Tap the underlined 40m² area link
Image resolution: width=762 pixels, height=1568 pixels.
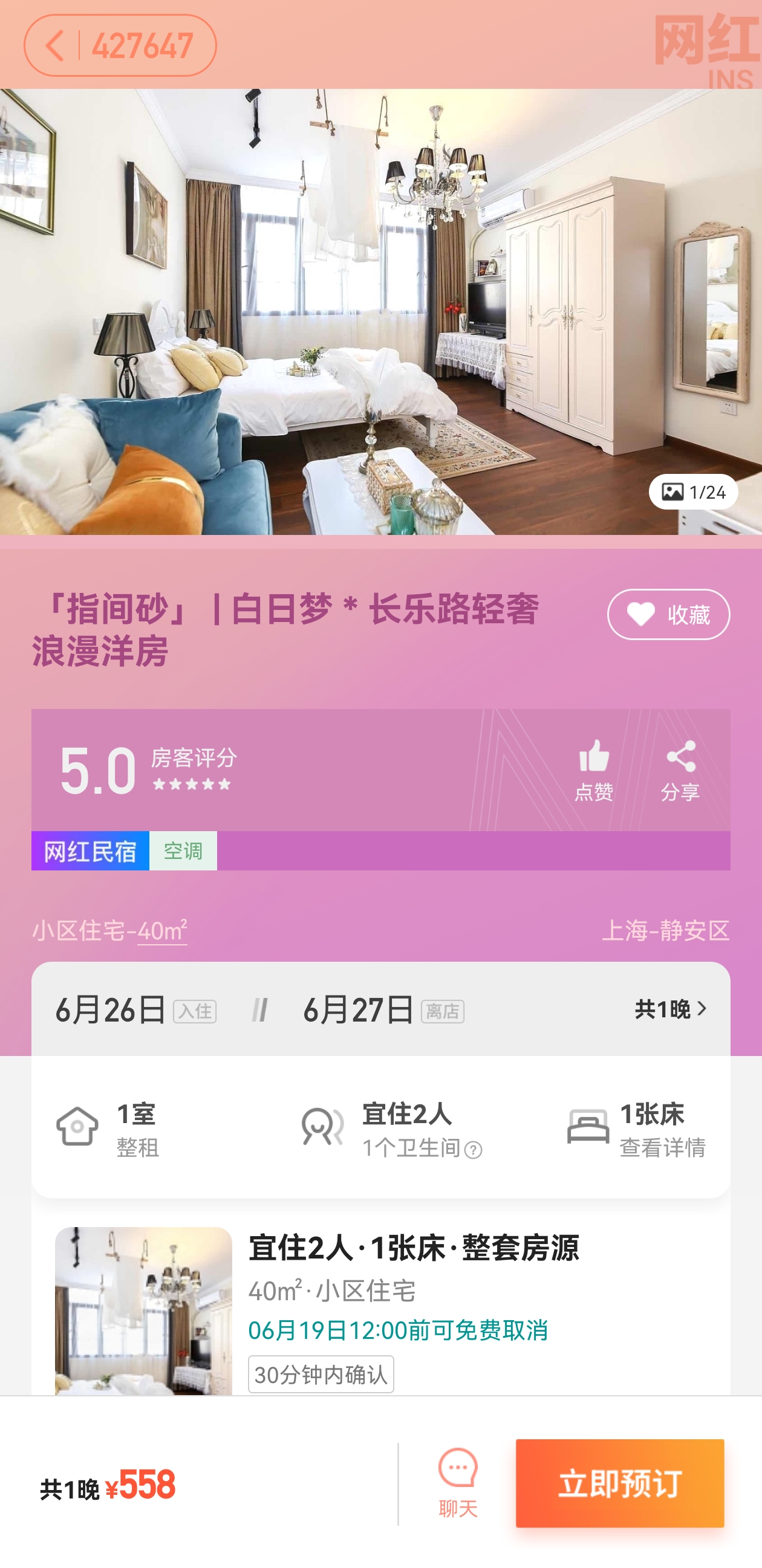click(162, 931)
